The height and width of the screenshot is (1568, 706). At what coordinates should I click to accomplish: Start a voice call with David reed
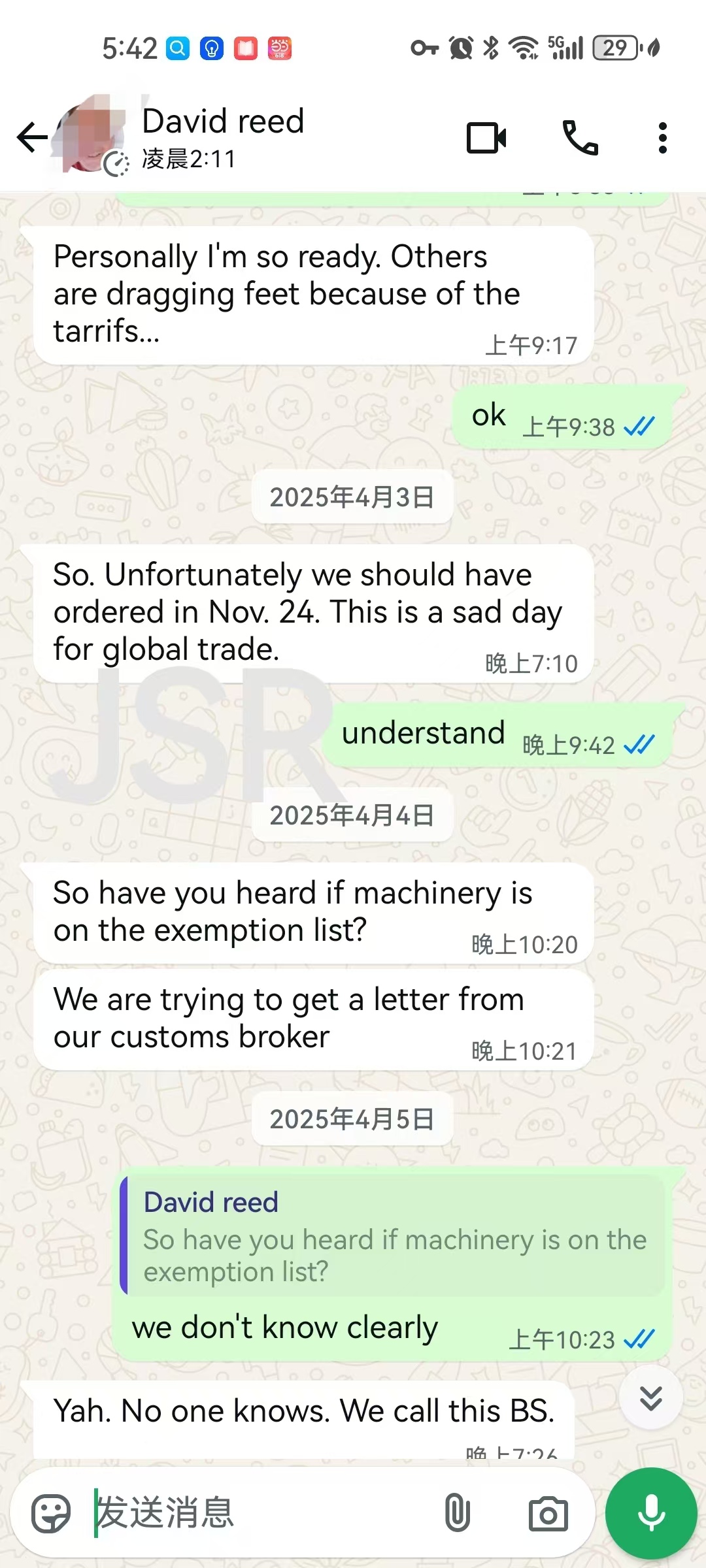pos(580,138)
